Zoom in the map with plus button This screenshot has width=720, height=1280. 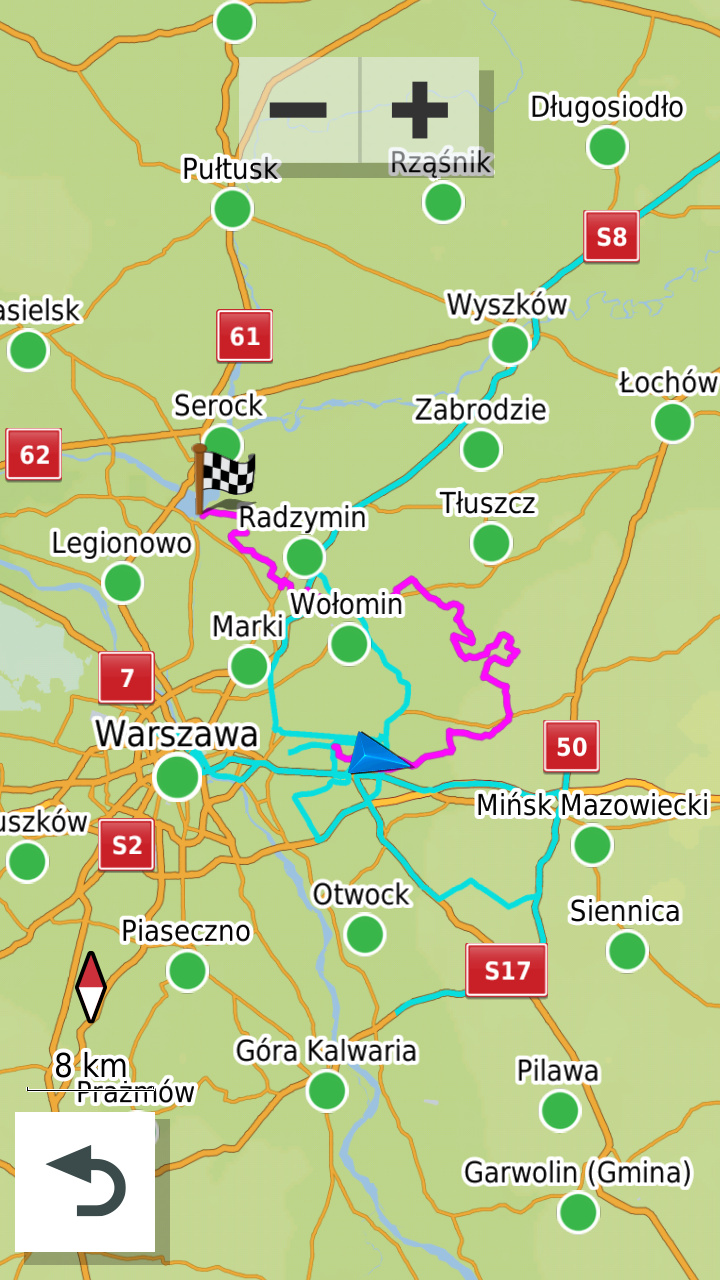[x=420, y=109]
